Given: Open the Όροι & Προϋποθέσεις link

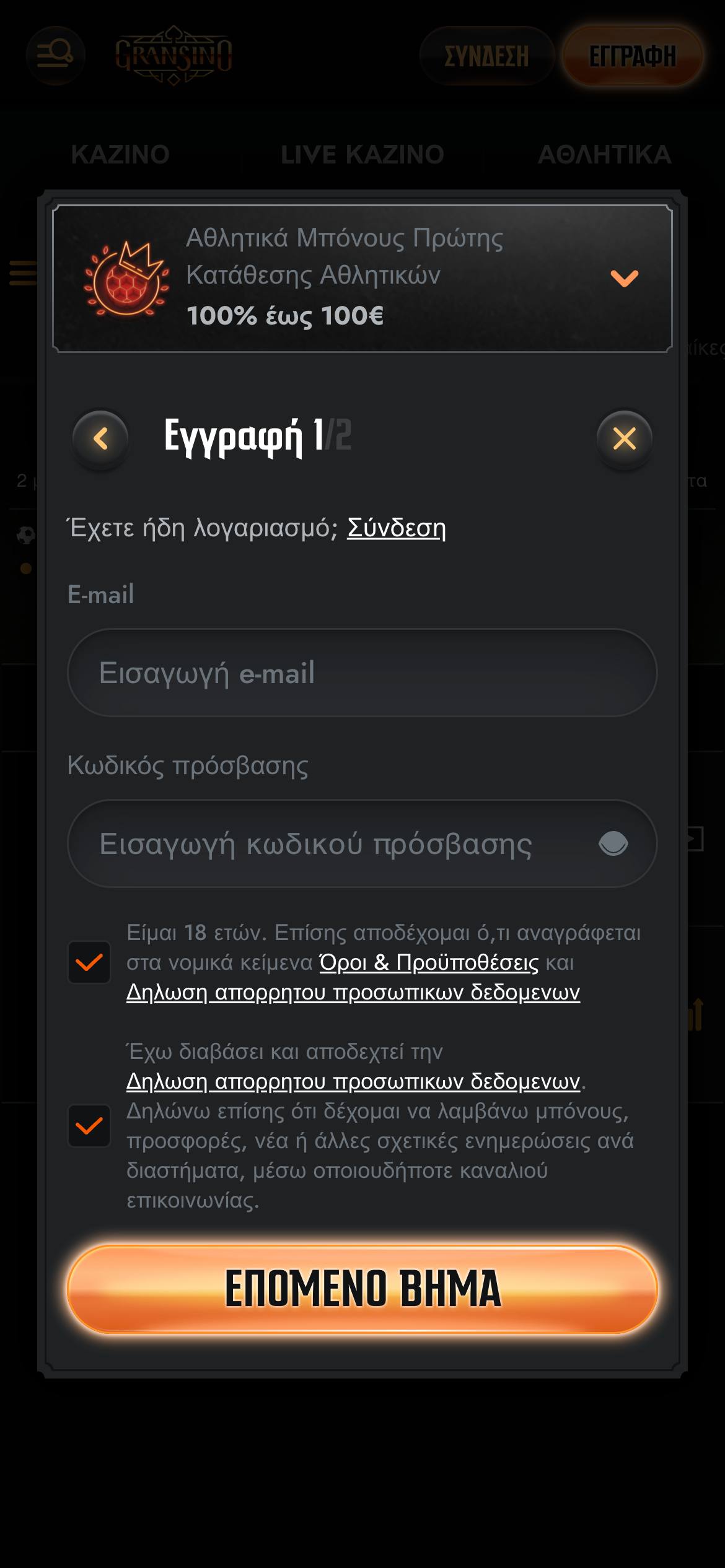Looking at the screenshot, I should tap(429, 962).
